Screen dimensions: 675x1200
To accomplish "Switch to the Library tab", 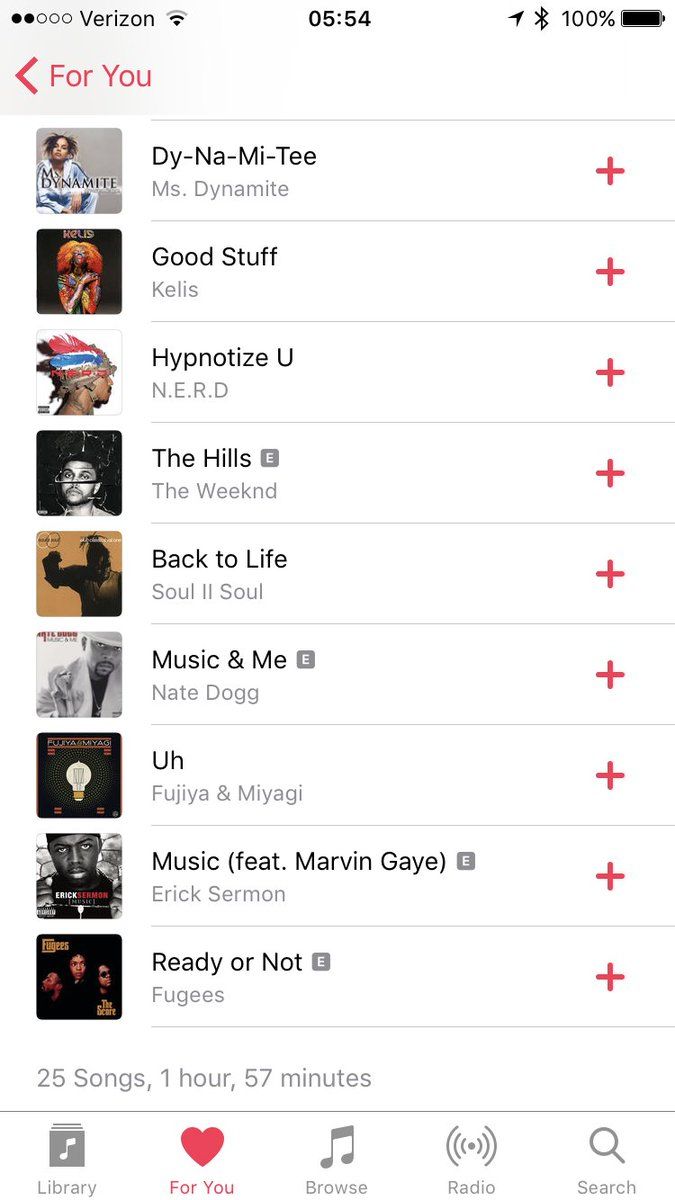I will [67, 1158].
